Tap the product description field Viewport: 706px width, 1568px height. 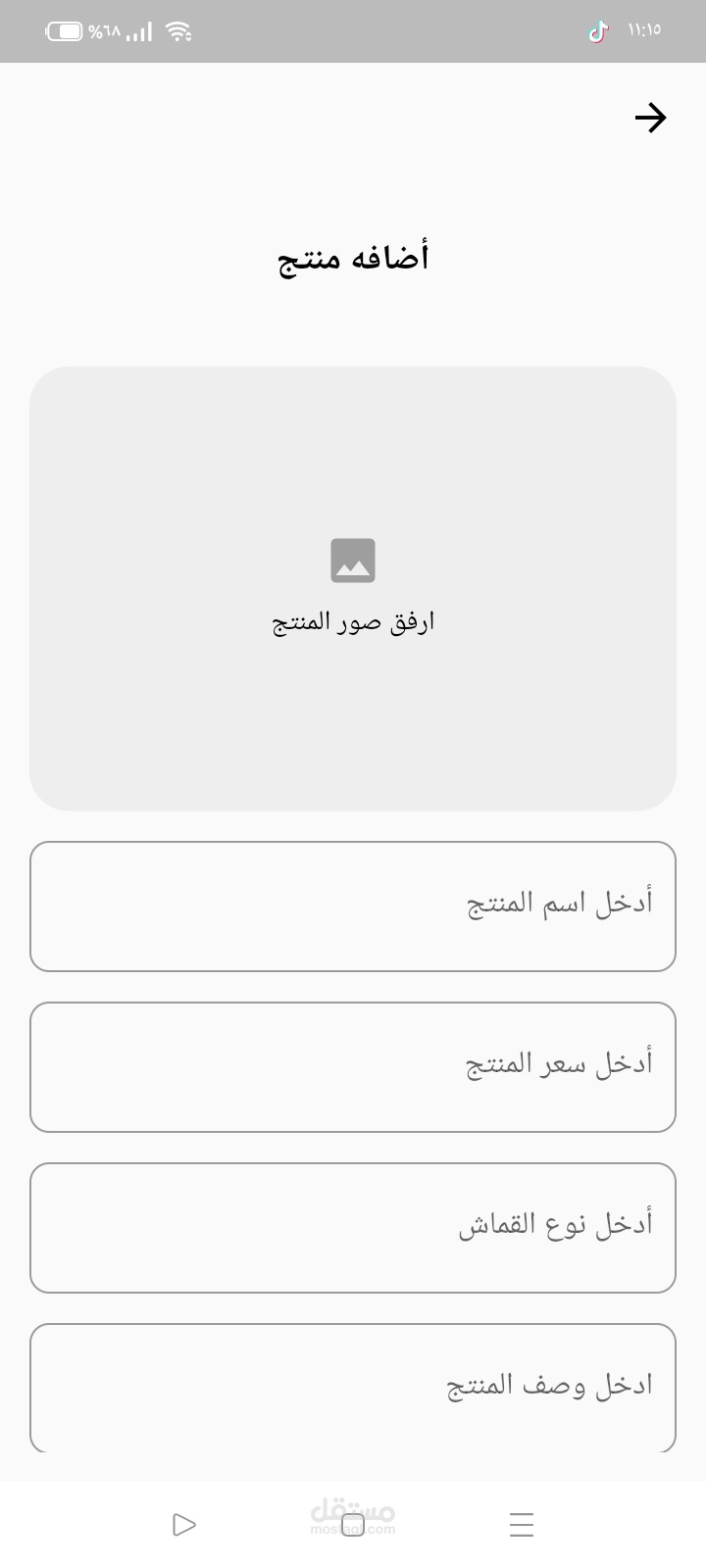coord(353,1387)
